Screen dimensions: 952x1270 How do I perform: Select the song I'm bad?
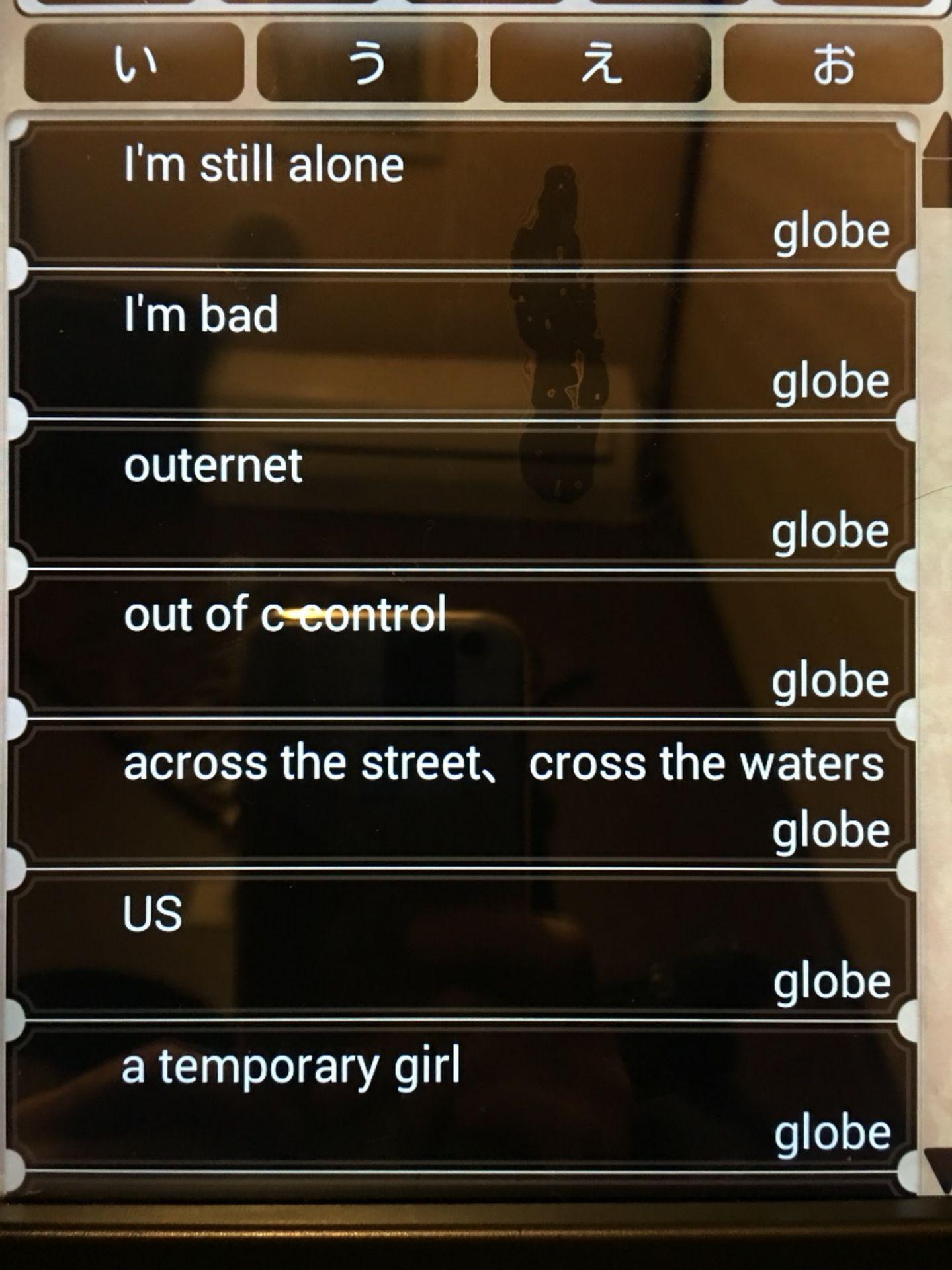pos(463,345)
